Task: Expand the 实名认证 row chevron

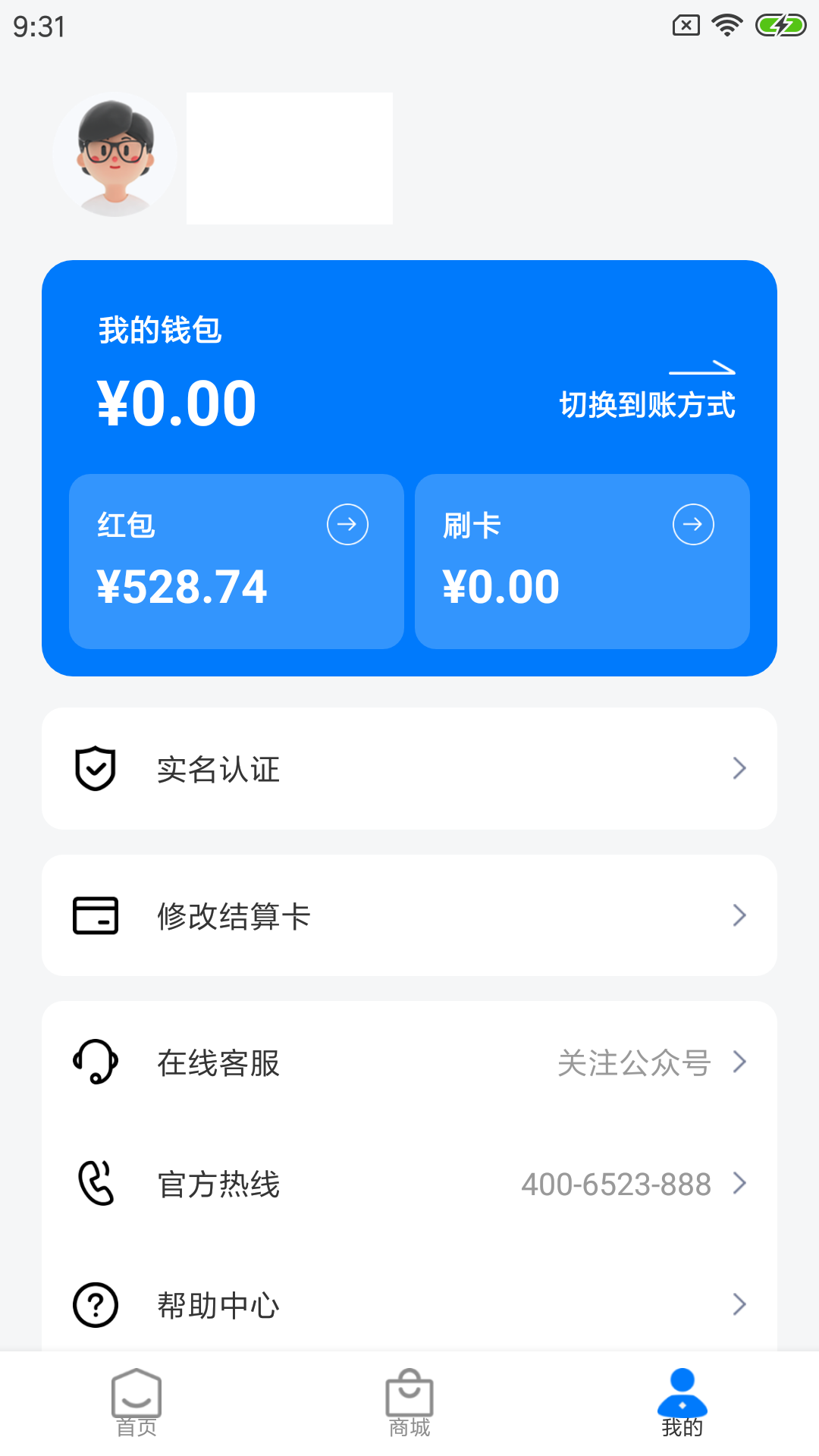Action: (740, 768)
